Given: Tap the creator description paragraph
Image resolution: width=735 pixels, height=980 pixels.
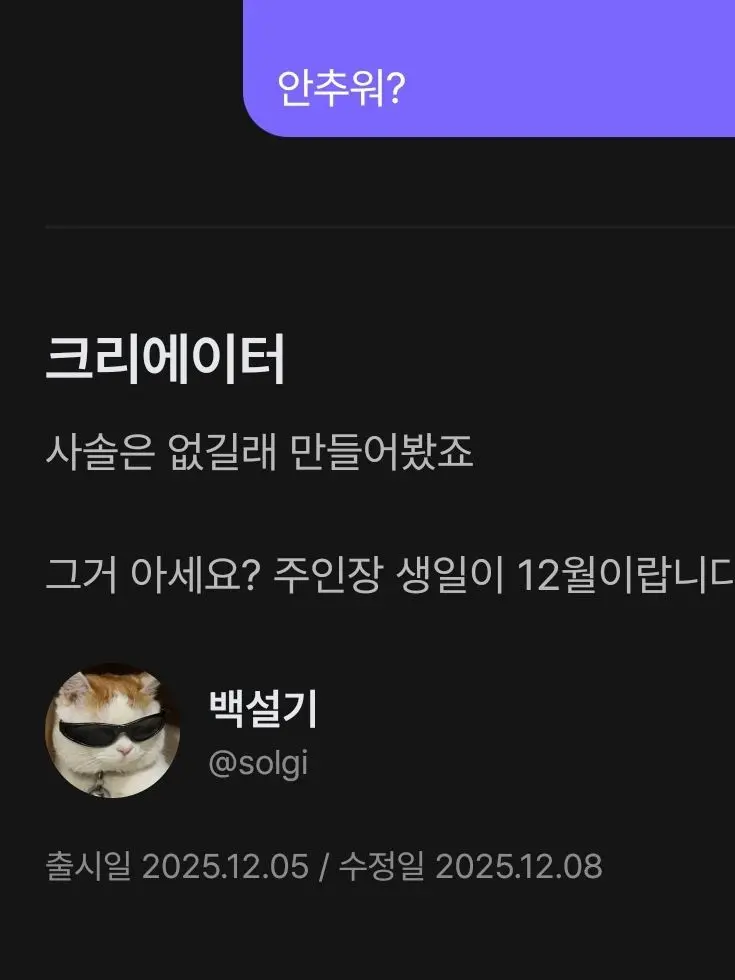Looking at the screenshot, I should tap(300, 510).
